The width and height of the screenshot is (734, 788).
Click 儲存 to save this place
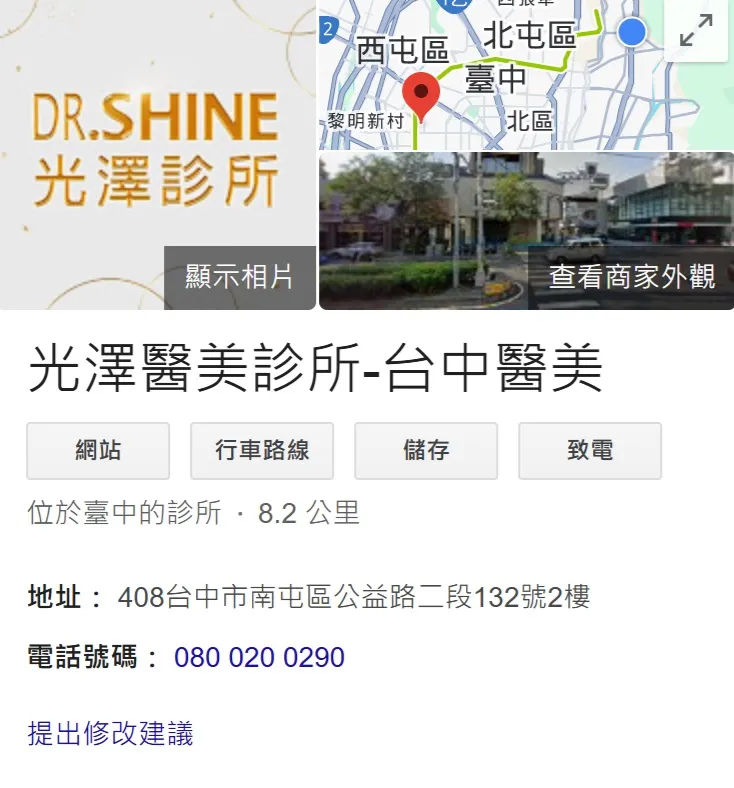point(426,451)
